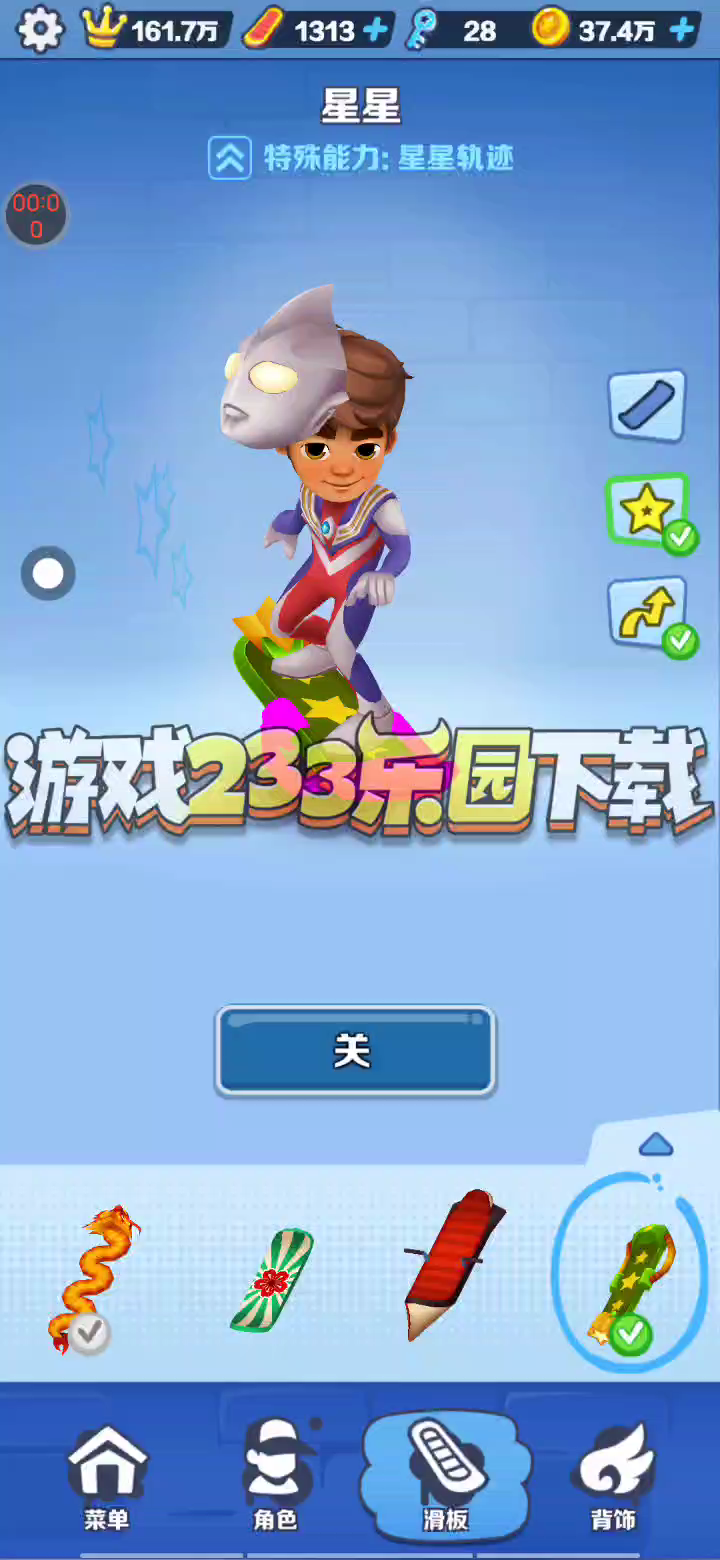Expand the board list with the up arrow
Screen dimensions: 720x1560
click(x=655, y=1144)
